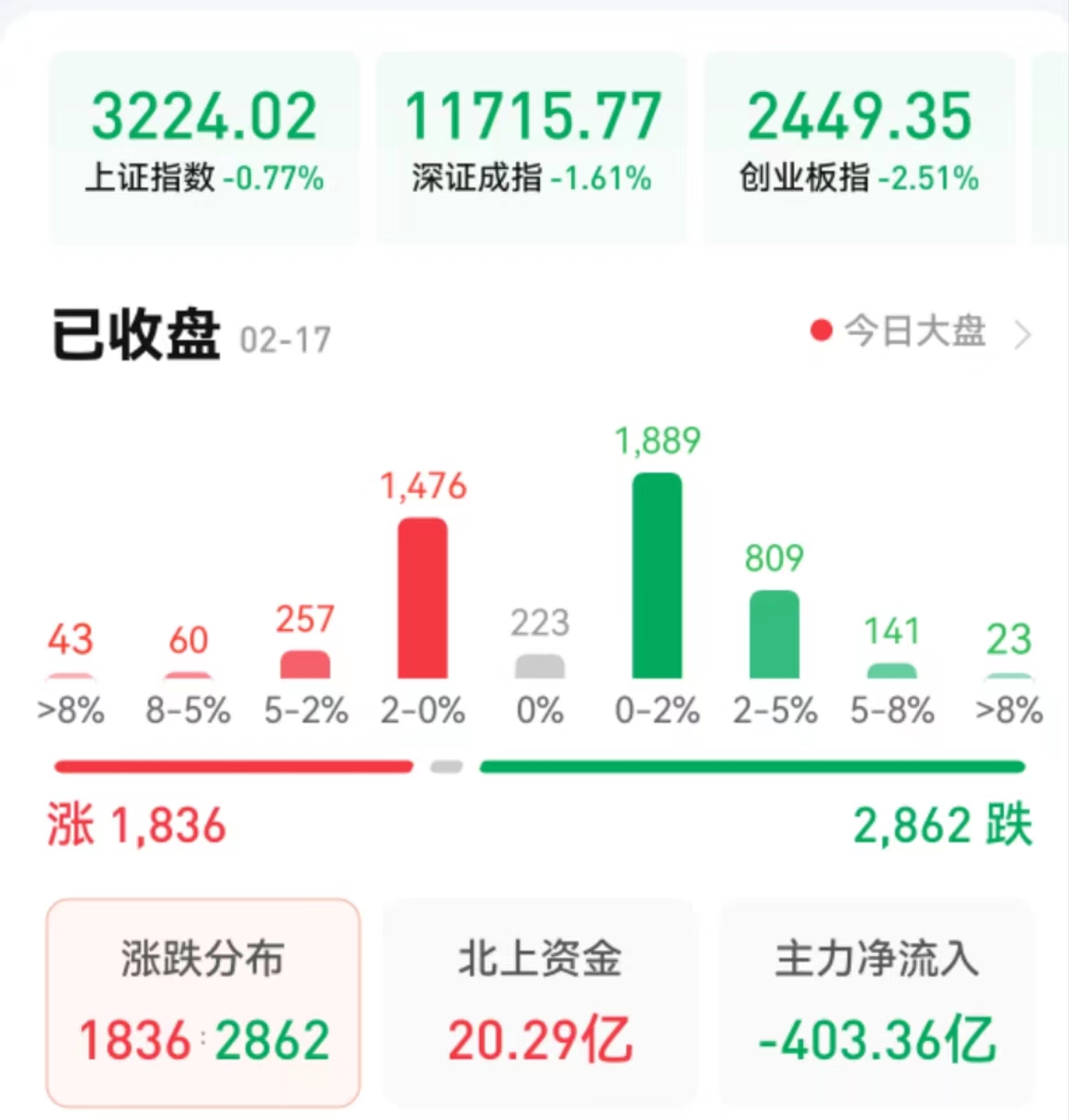Switch to the 北上资金 tab card
The image size is (1069, 1120).
tap(539, 1002)
